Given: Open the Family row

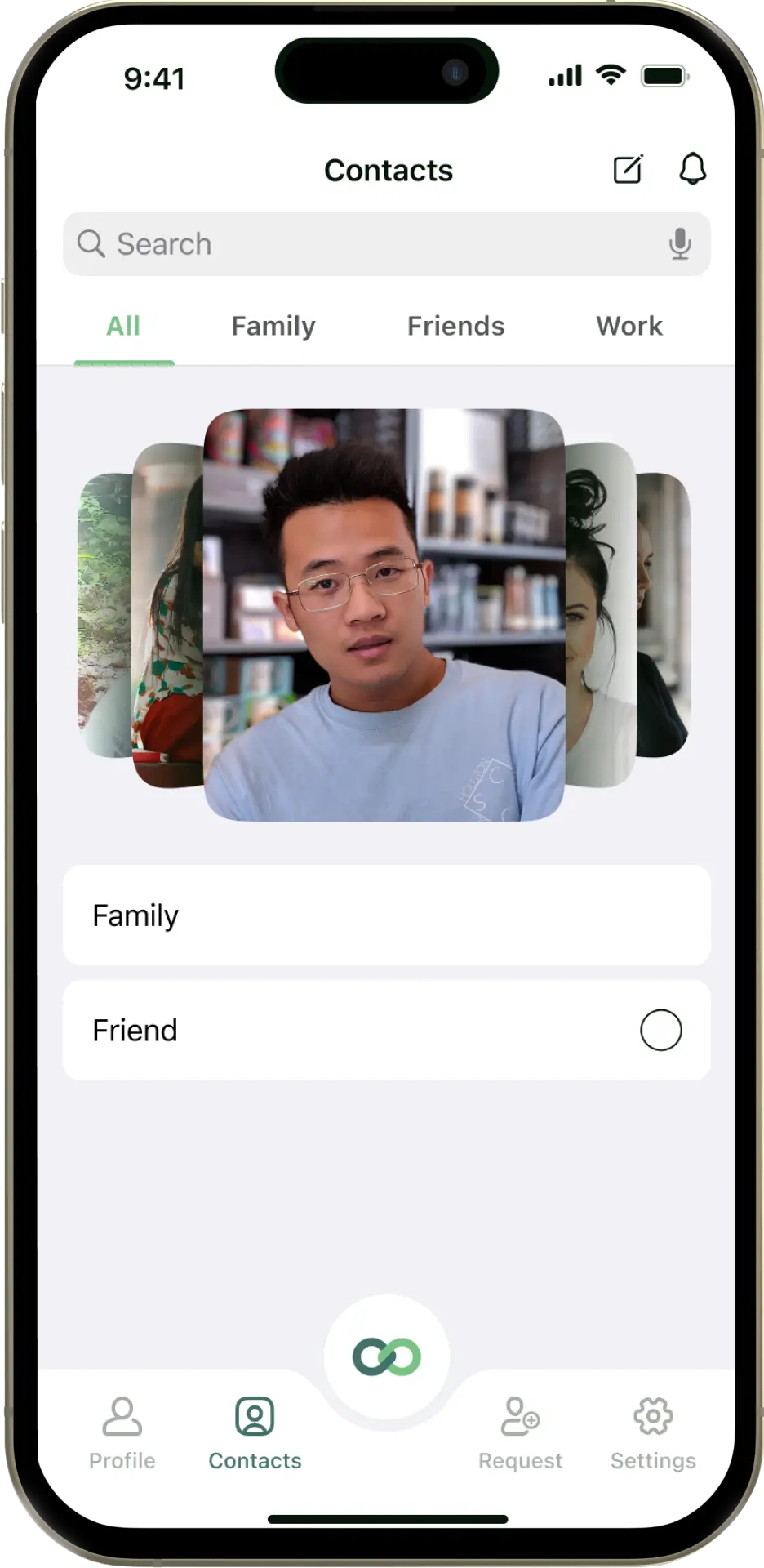Looking at the screenshot, I should (x=386, y=915).
